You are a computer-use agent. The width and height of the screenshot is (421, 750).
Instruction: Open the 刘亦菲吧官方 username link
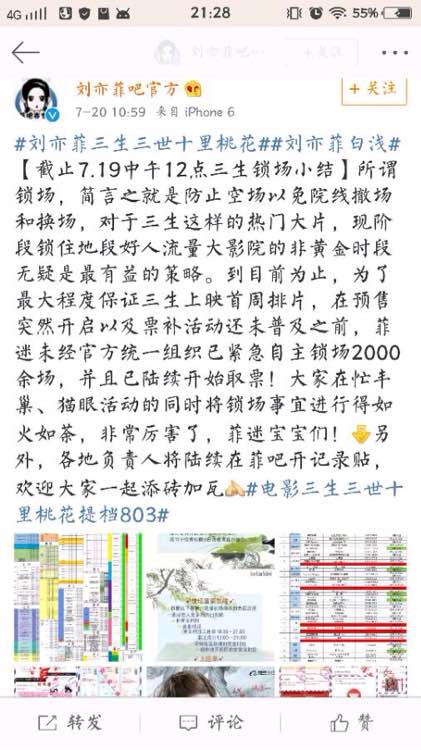pos(128,89)
